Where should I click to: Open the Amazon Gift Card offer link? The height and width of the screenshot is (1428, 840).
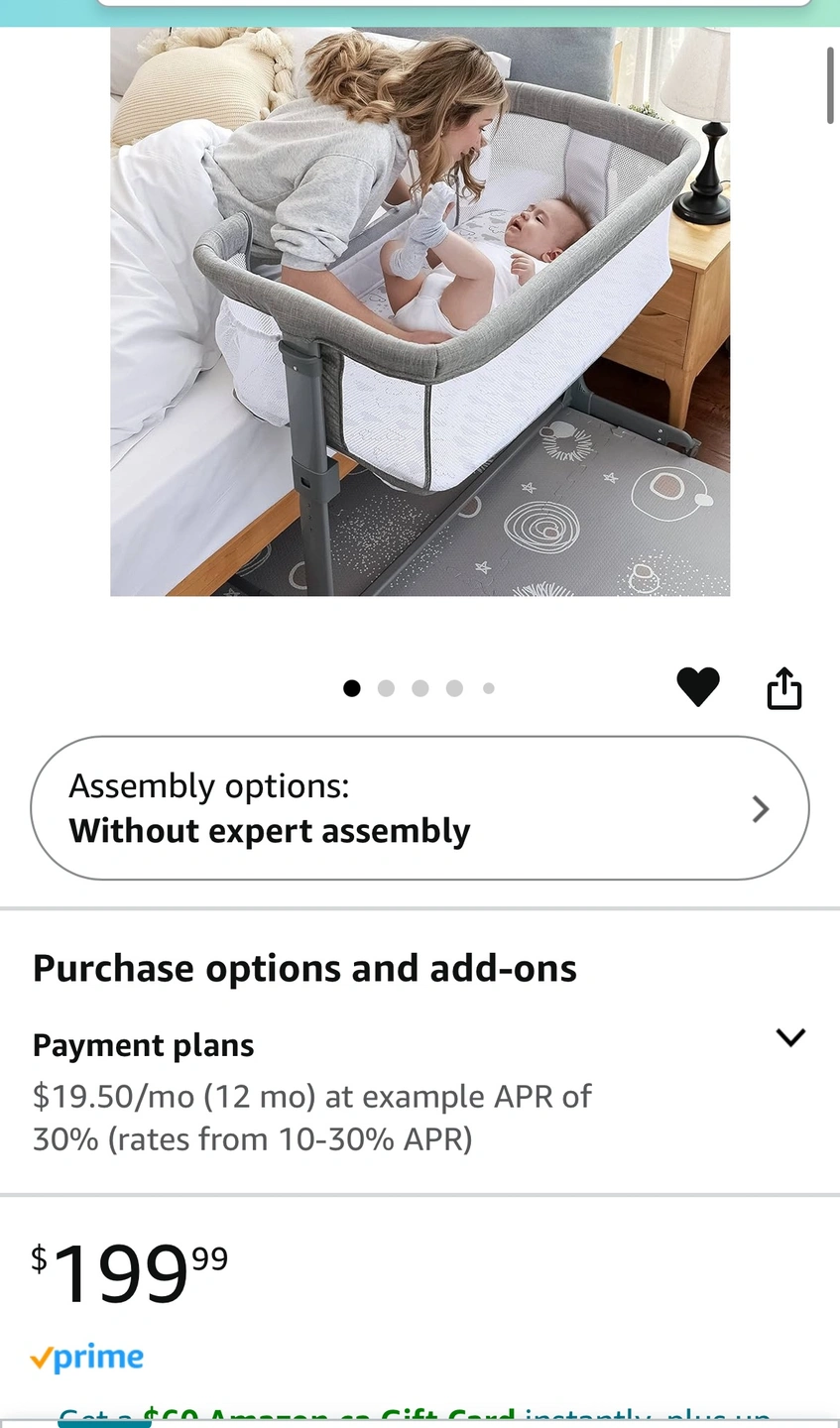415,1415
